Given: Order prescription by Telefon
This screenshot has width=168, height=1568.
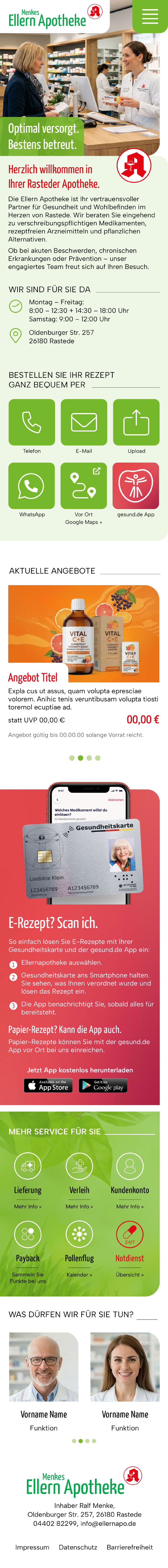Looking at the screenshot, I should pyautogui.click(x=32, y=422).
